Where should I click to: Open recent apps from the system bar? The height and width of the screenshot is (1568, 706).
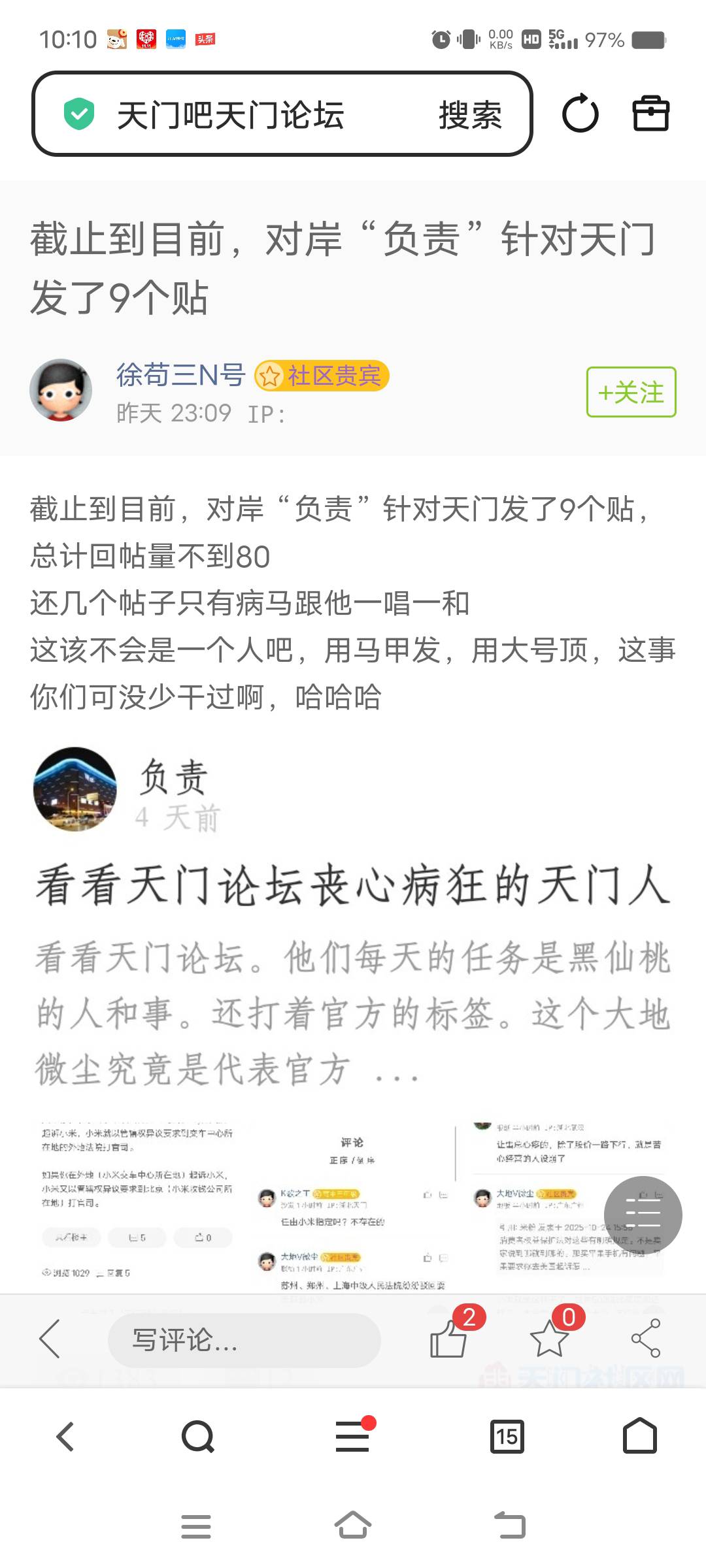pyautogui.click(x=195, y=1526)
